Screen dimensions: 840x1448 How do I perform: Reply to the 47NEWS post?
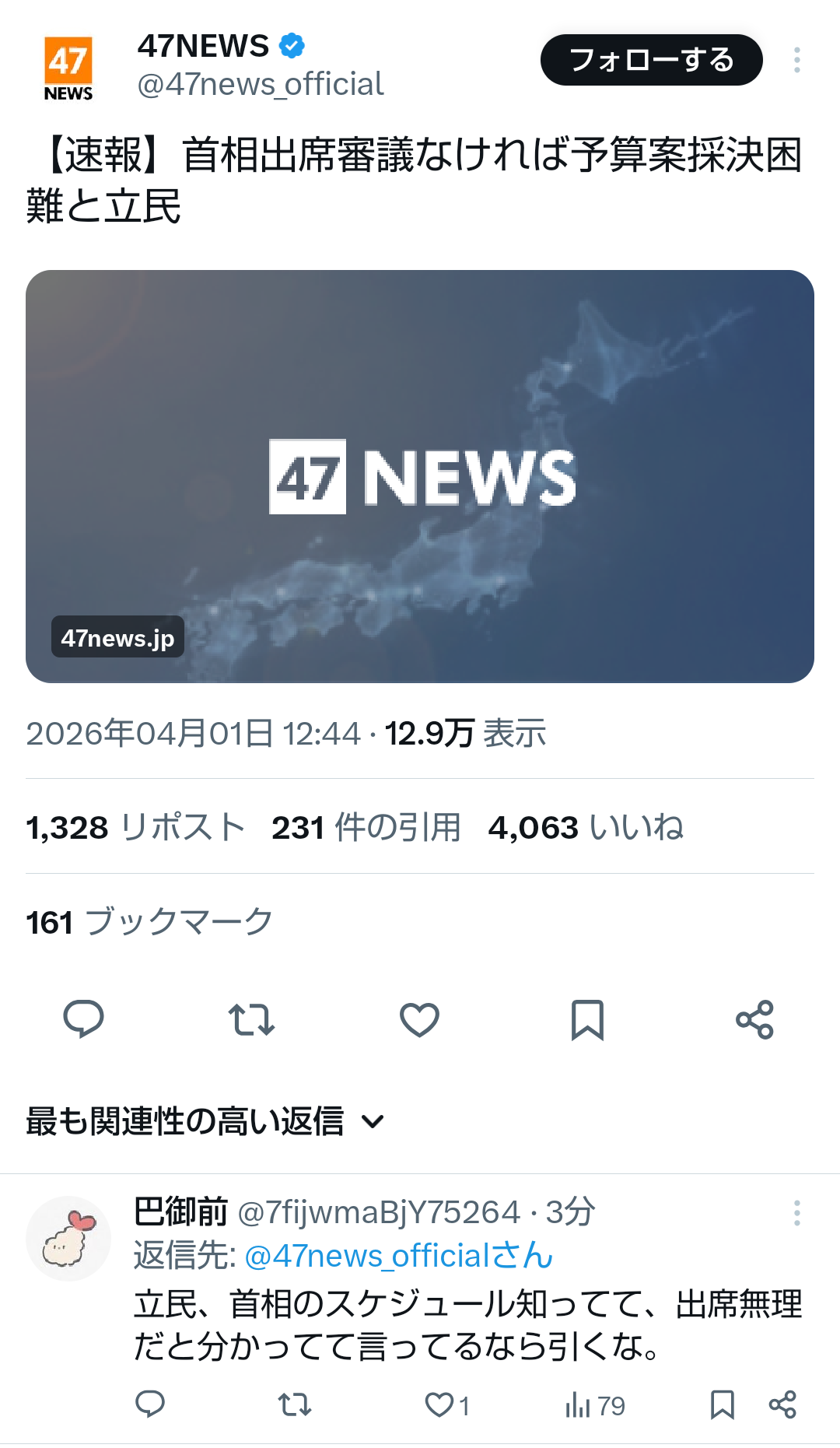pos(83,1019)
